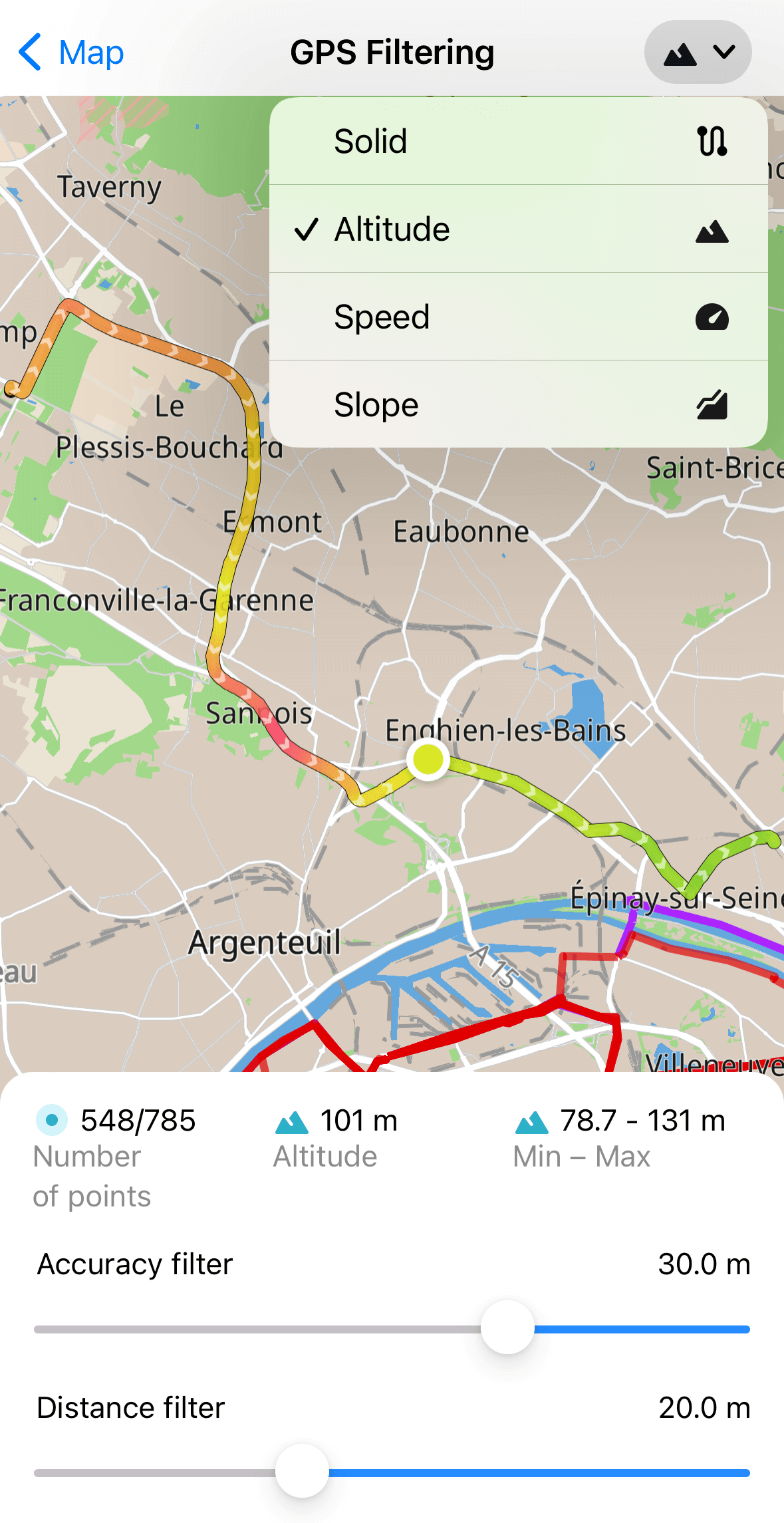Click the mountain icon beside Min–Max range
The width and height of the screenshot is (784, 1523).
532,1120
